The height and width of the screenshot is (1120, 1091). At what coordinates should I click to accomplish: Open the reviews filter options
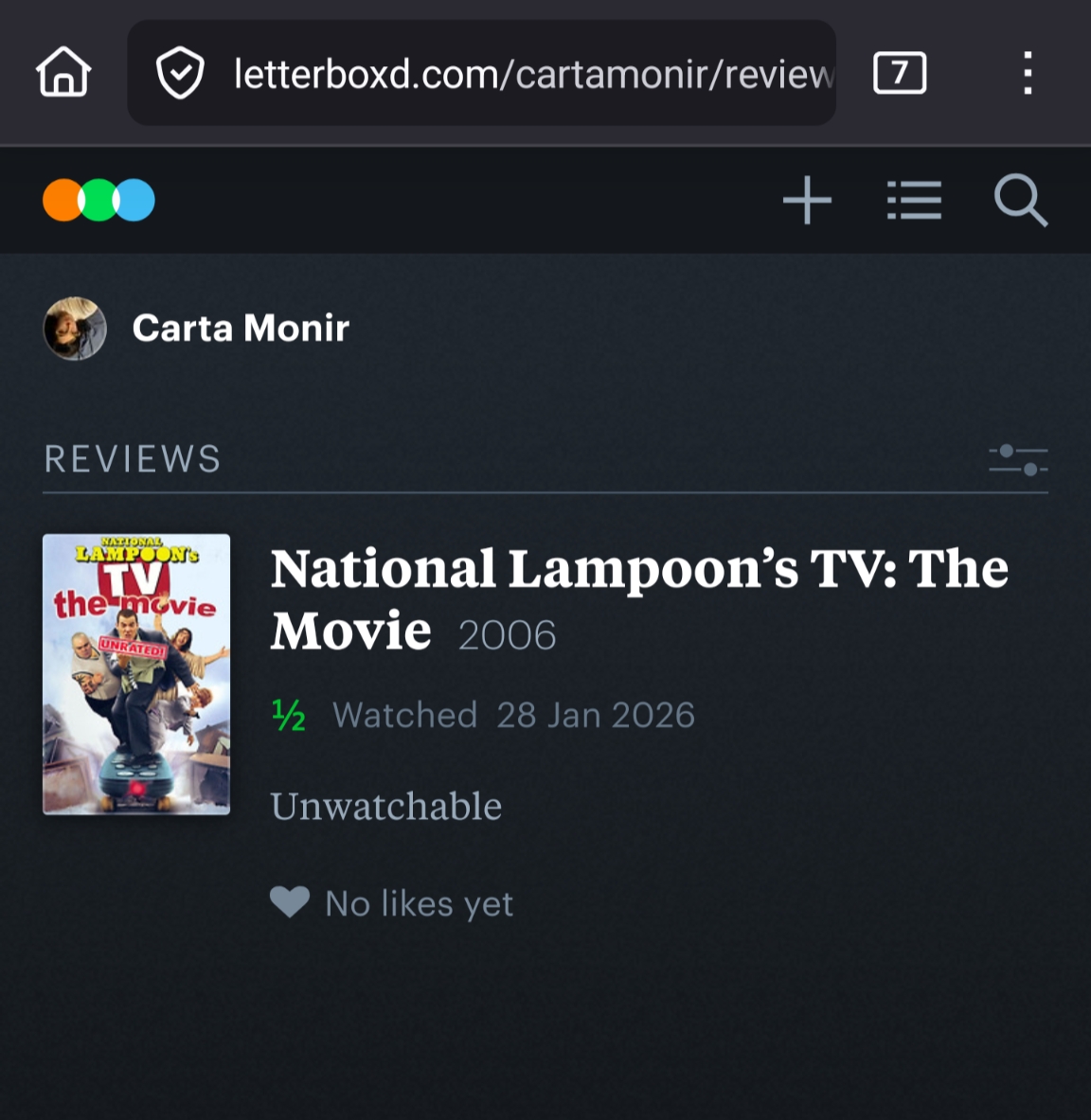[1018, 460]
